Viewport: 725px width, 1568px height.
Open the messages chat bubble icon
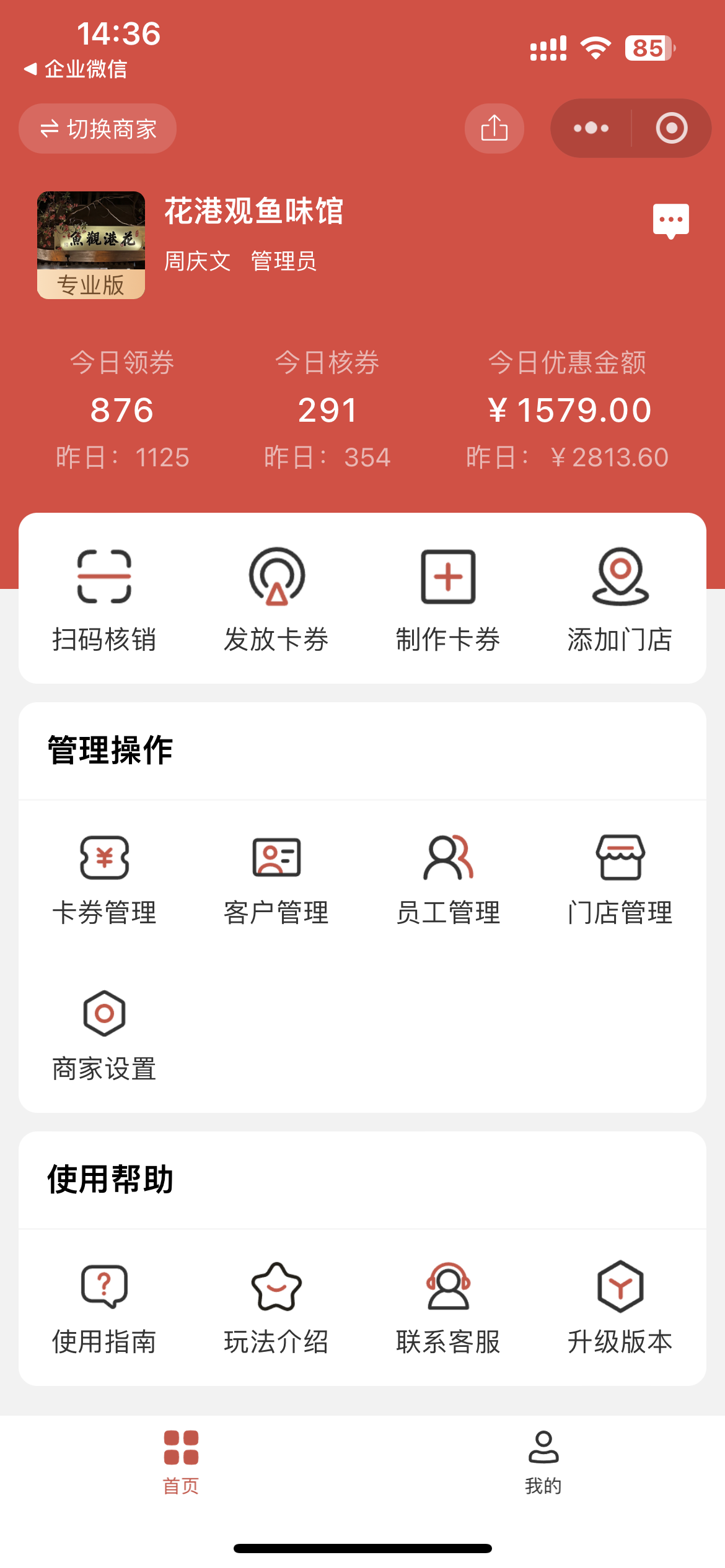[x=670, y=220]
